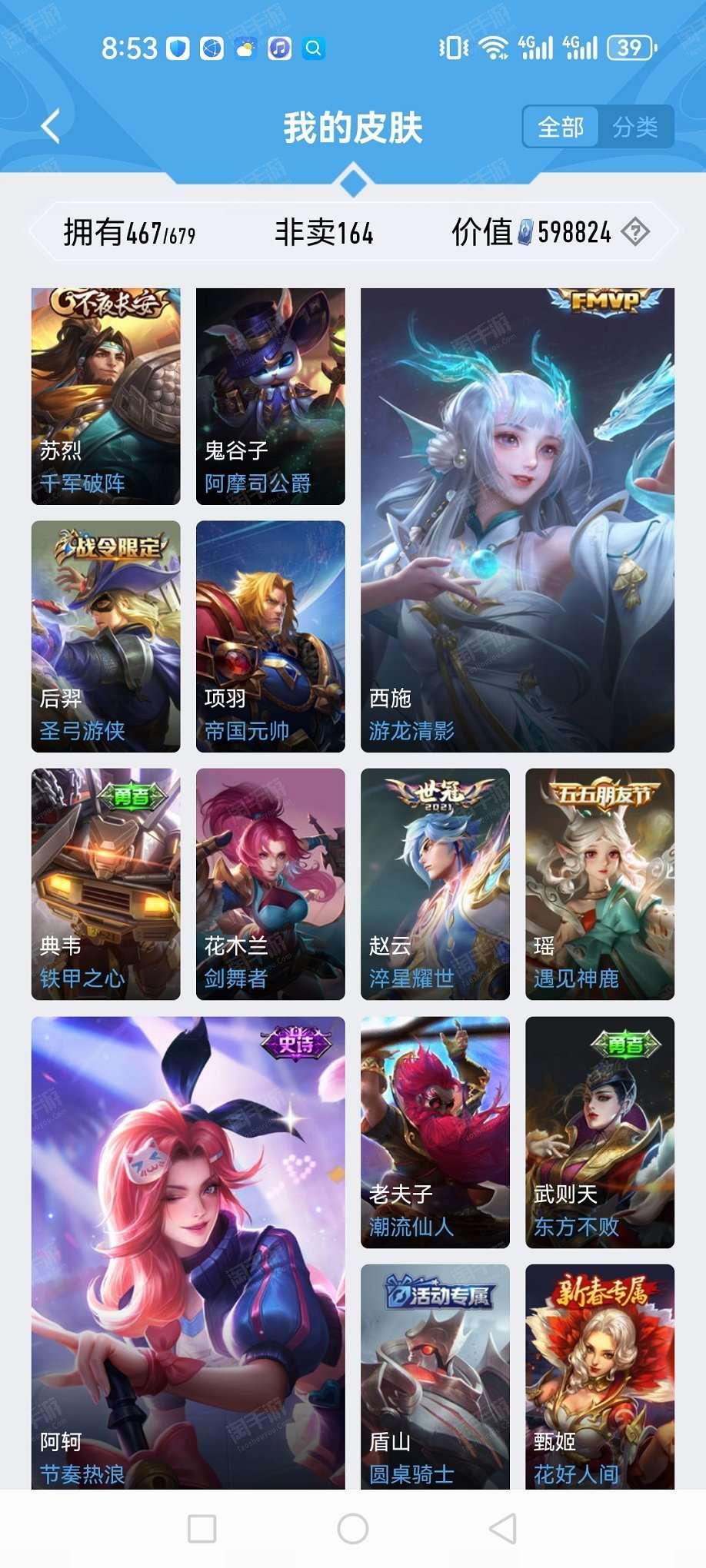706x1568 pixels.
Task: View the 甄姬 花好人间 skin
Action: 600,1377
